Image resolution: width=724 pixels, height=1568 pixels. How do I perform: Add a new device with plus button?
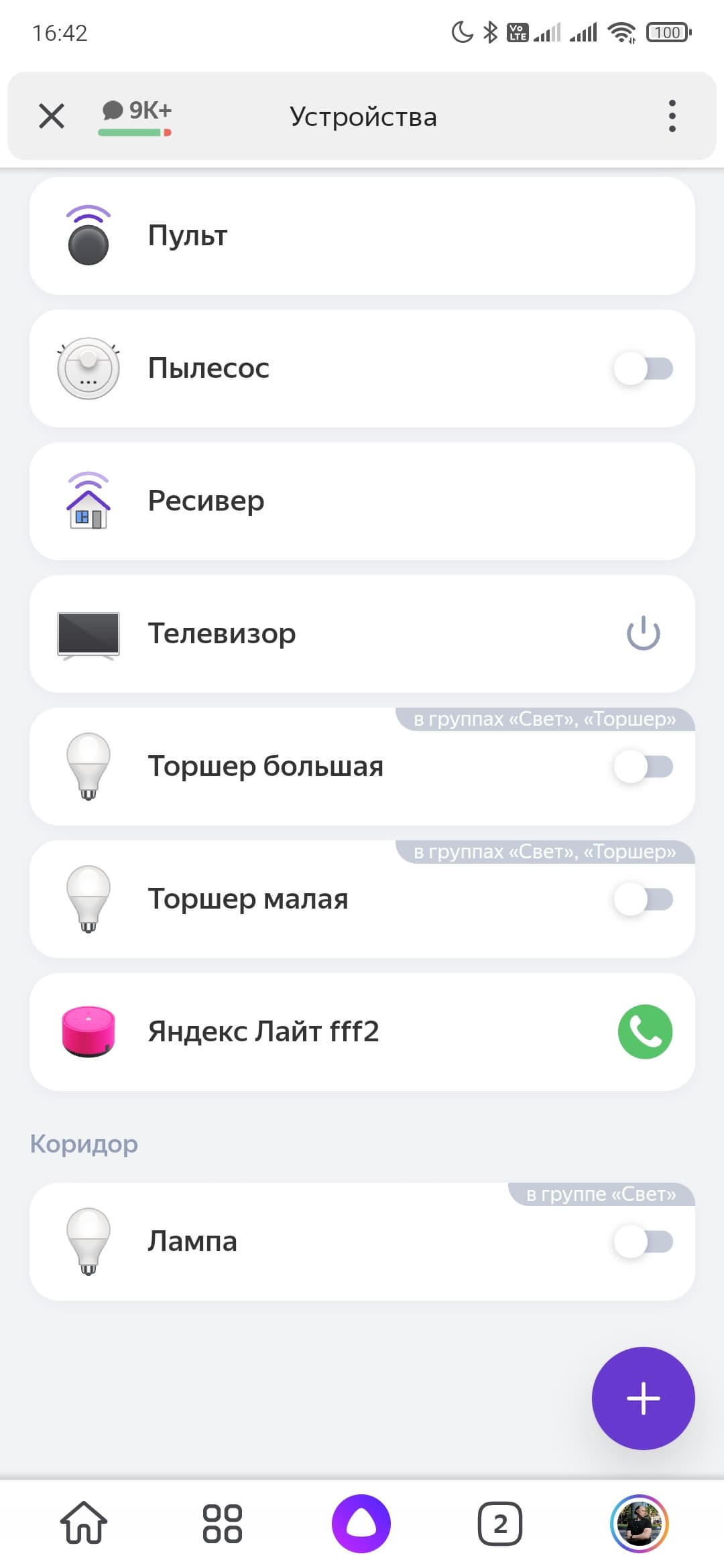643,1398
